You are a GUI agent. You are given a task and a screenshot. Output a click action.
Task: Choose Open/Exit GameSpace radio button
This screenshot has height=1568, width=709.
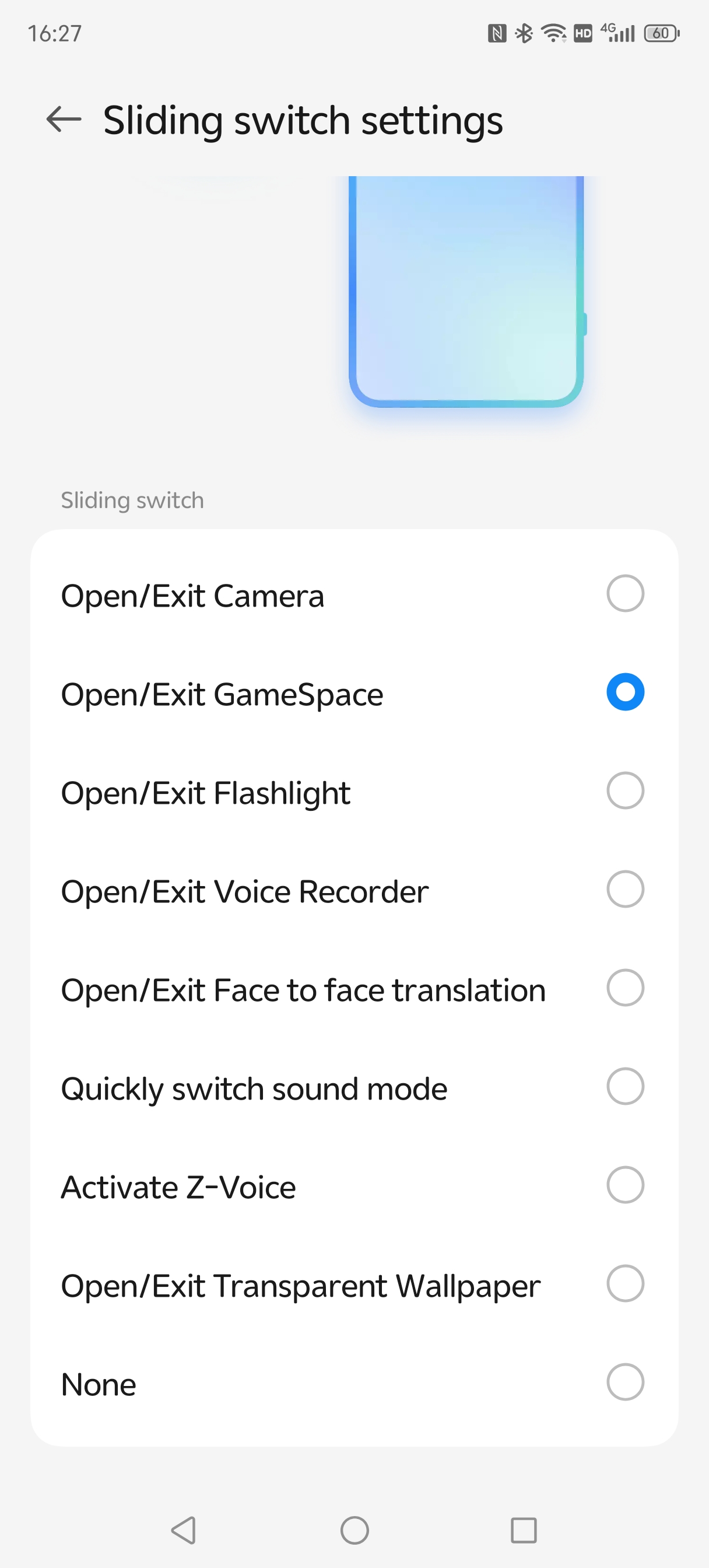pos(625,692)
